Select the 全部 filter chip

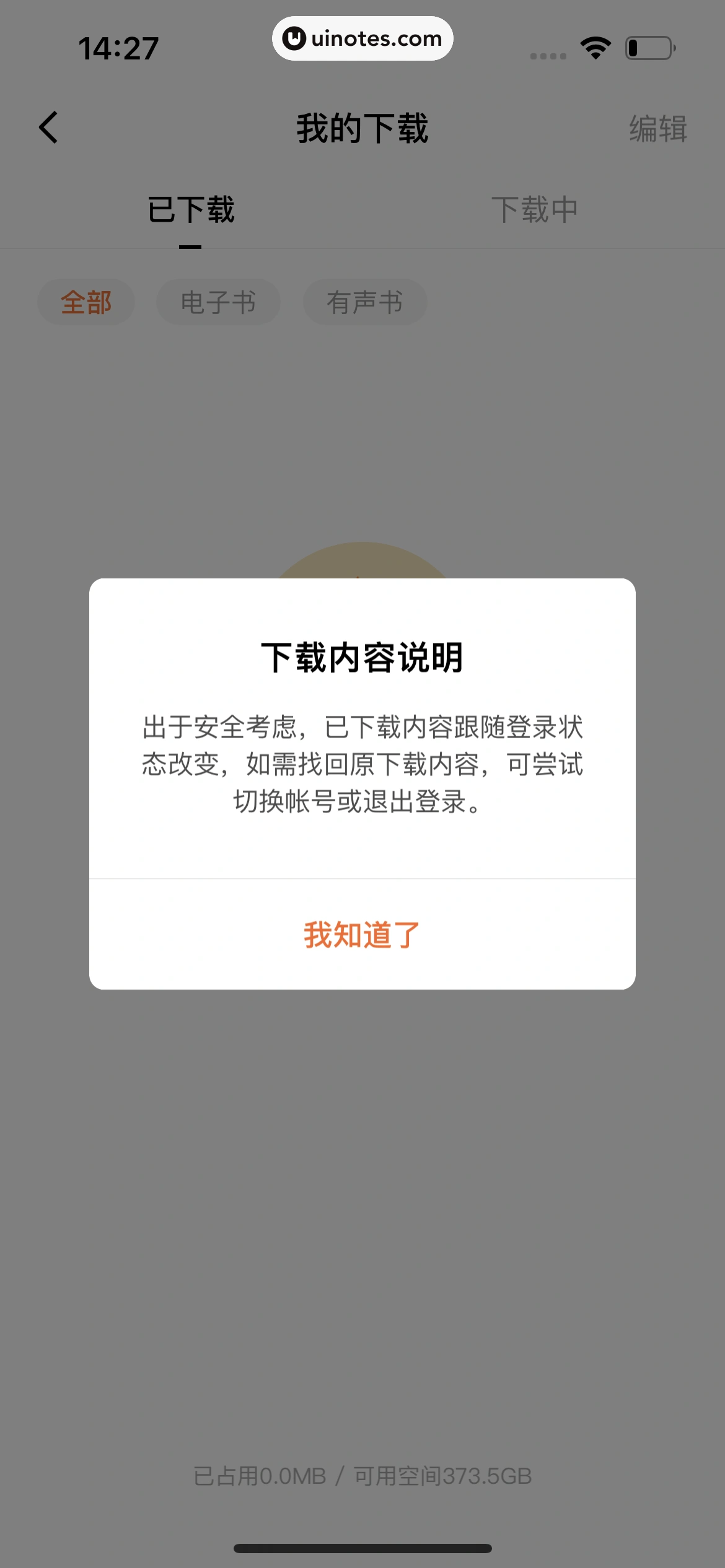pos(86,302)
